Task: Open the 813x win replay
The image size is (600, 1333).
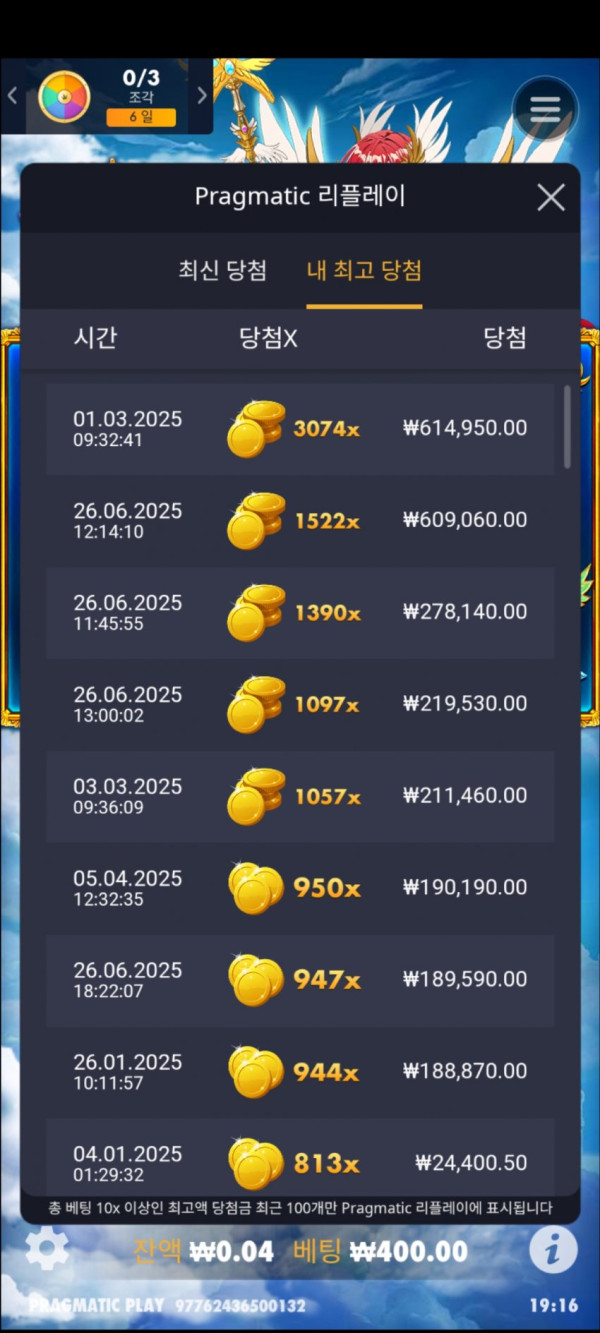Action: [300, 1163]
